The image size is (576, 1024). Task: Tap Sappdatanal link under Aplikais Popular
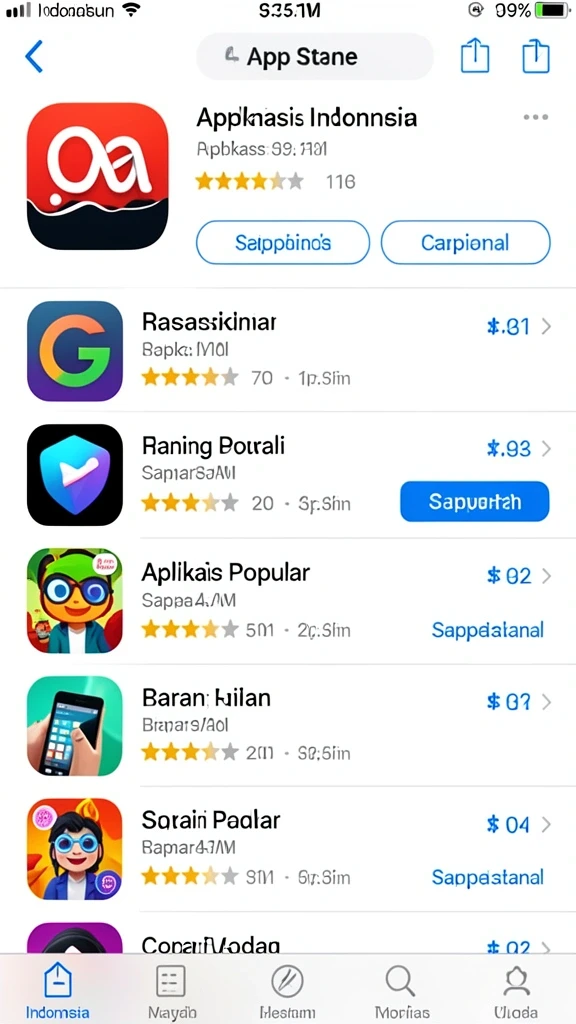click(487, 630)
